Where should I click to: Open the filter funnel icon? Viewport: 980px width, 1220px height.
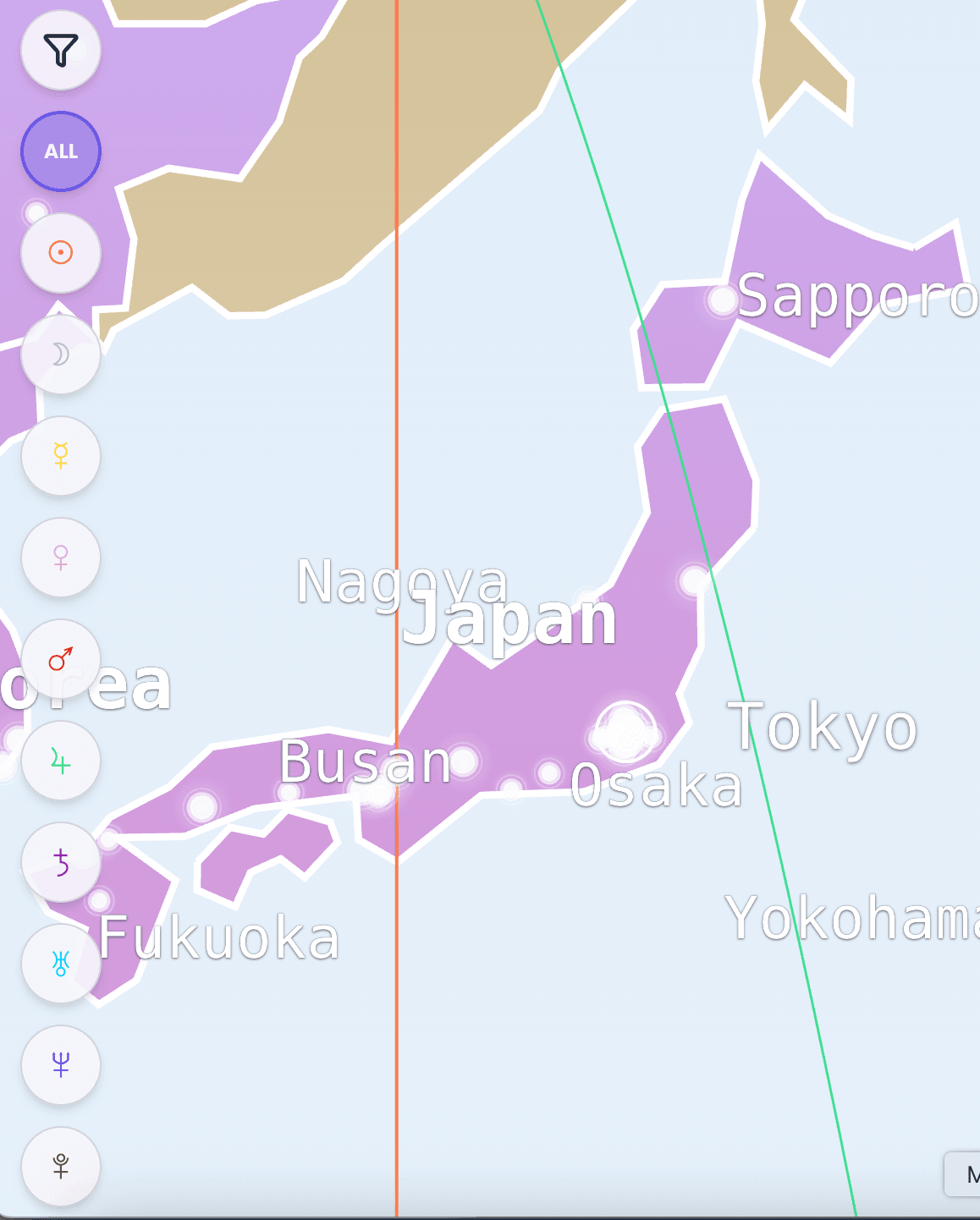point(60,51)
